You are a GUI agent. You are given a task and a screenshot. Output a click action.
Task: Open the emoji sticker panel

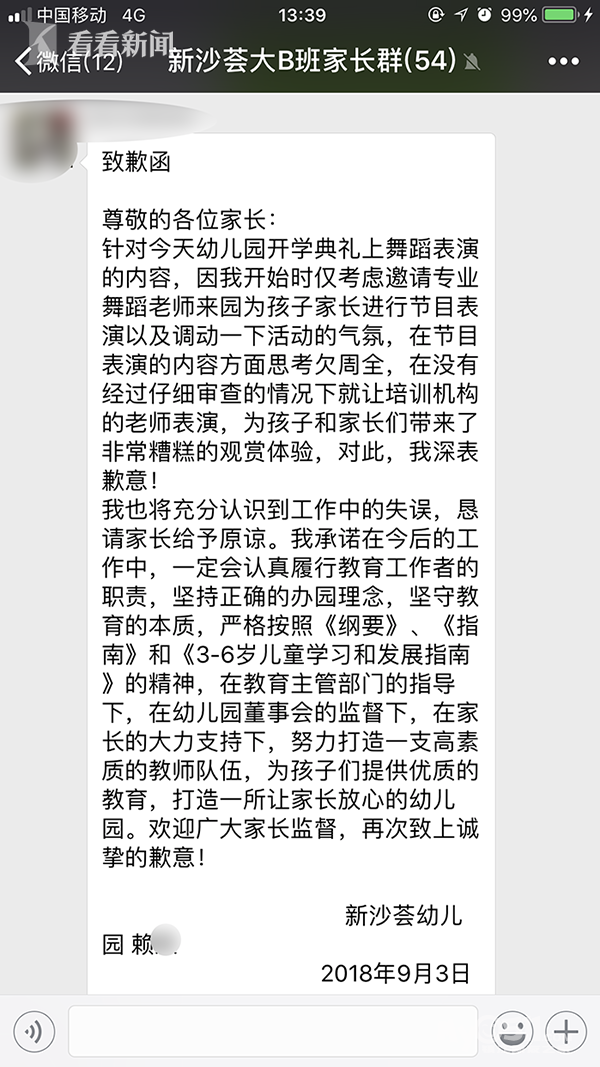click(512, 1032)
